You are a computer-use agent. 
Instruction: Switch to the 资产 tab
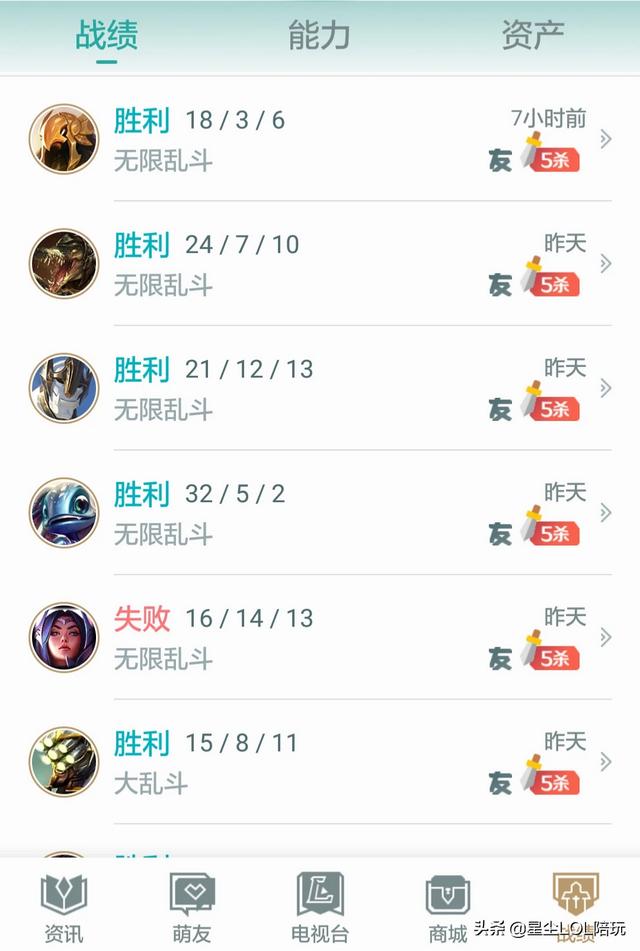533,36
